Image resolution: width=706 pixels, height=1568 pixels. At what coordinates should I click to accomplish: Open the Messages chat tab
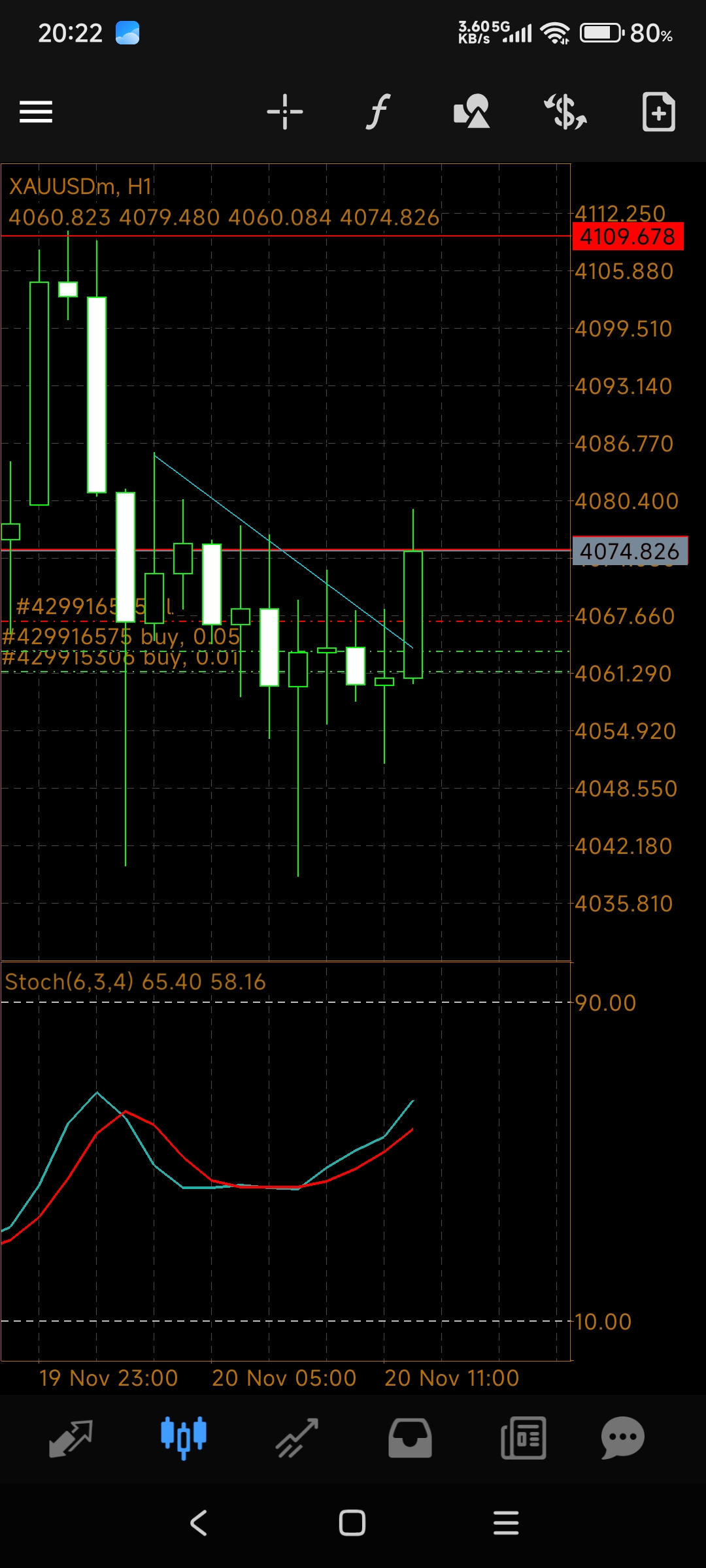click(622, 1437)
